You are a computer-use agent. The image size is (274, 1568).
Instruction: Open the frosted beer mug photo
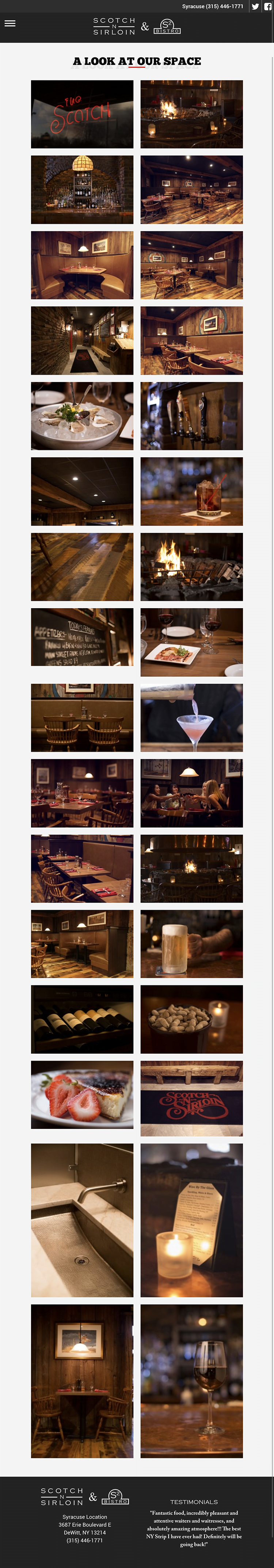click(x=191, y=943)
